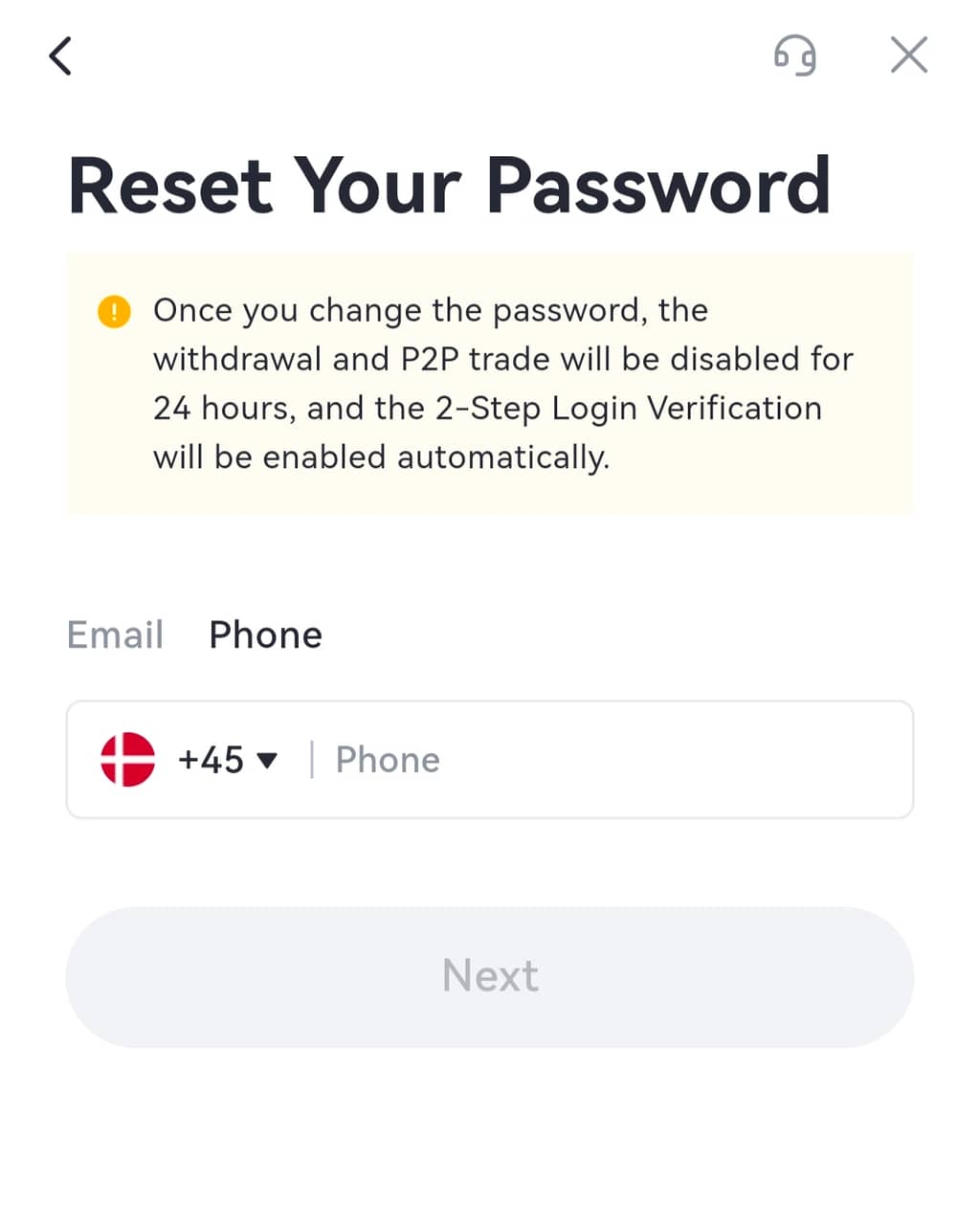Image resolution: width=980 pixels, height=1223 pixels.
Task: Open the +45 country code dropdown
Action: 227,760
